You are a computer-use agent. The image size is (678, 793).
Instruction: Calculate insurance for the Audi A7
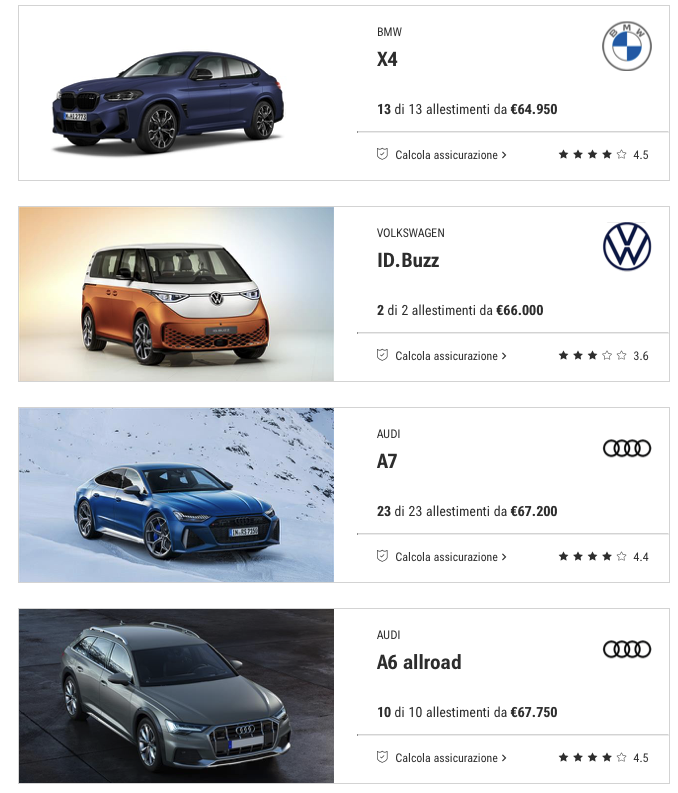coord(442,557)
